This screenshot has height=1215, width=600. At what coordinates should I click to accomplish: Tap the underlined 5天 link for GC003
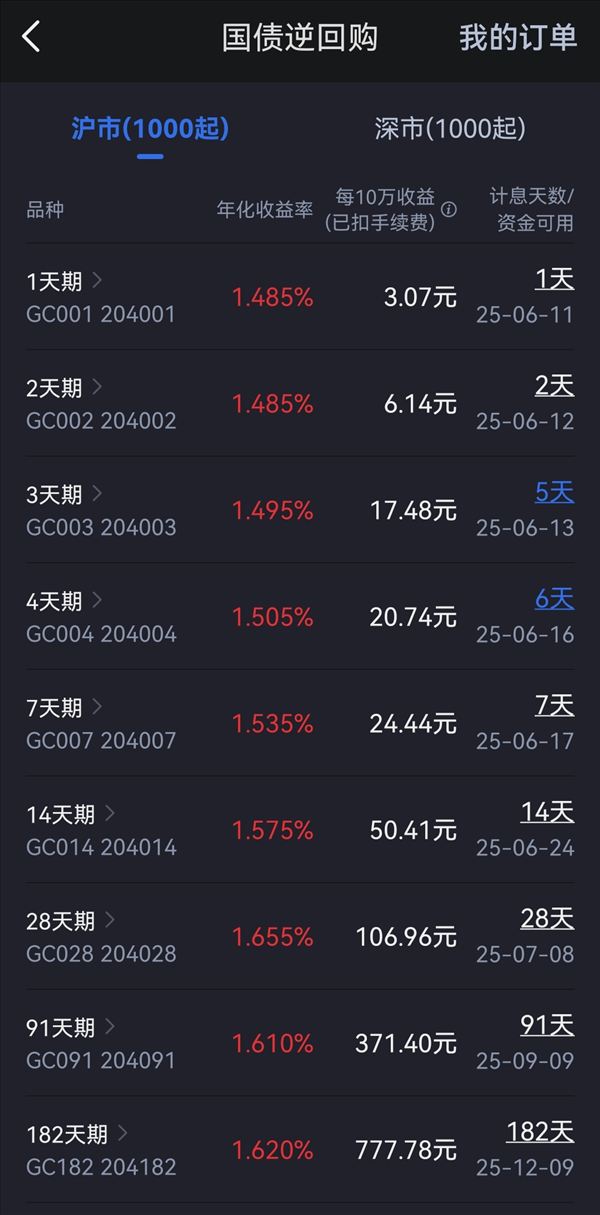pyautogui.click(x=555, y=492)
